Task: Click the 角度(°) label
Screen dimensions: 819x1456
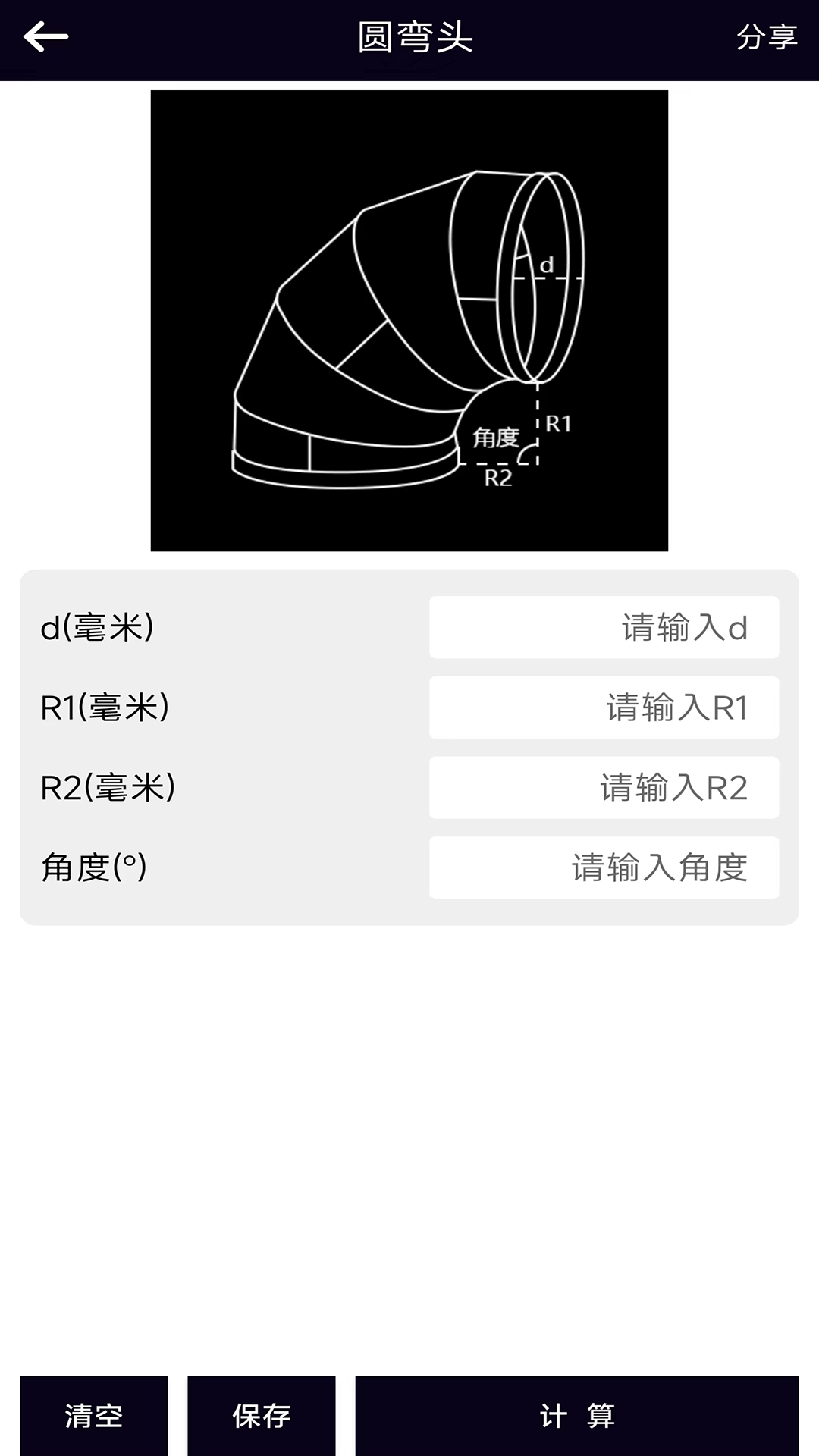Action: pos(95,868)
